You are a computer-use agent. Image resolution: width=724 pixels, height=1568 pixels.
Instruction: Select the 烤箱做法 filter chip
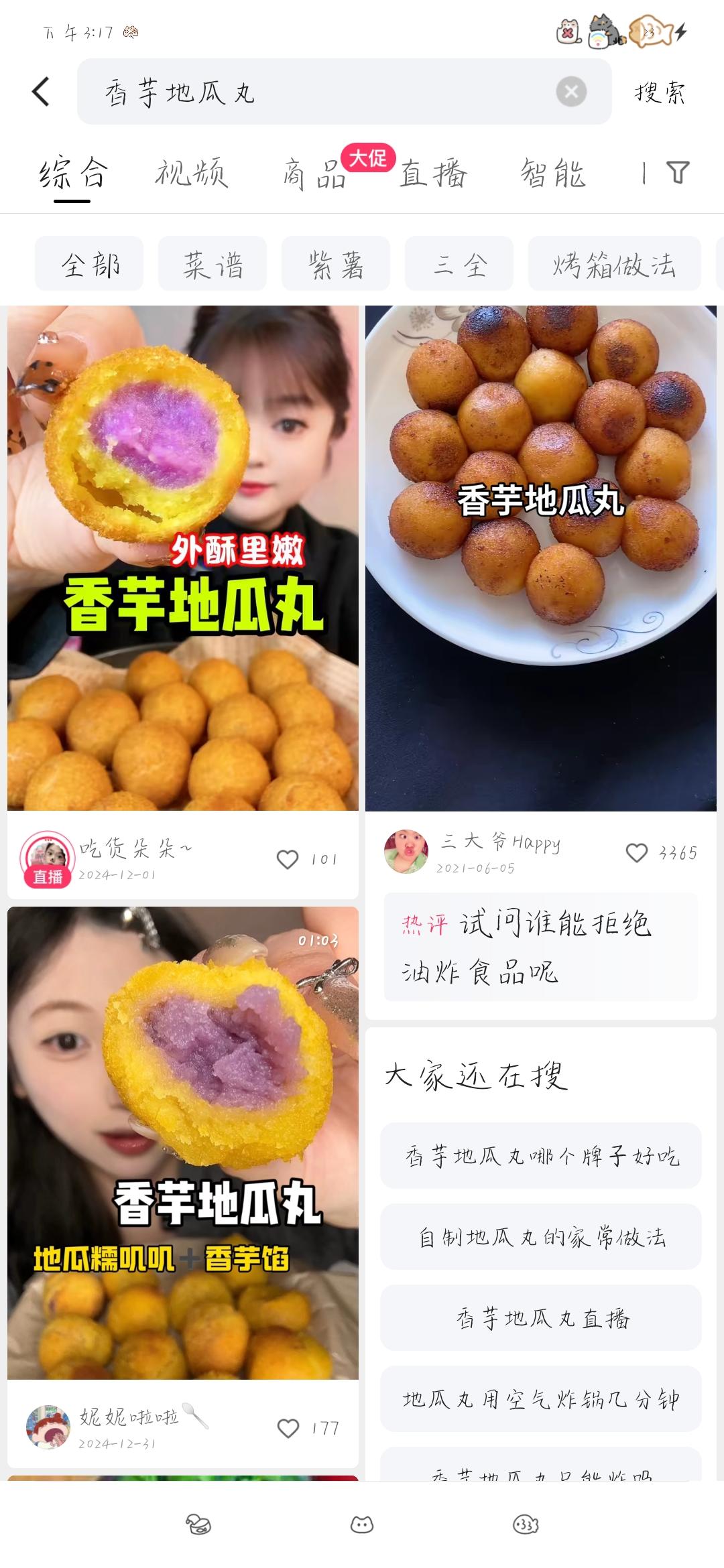click(x=614, y=264)
